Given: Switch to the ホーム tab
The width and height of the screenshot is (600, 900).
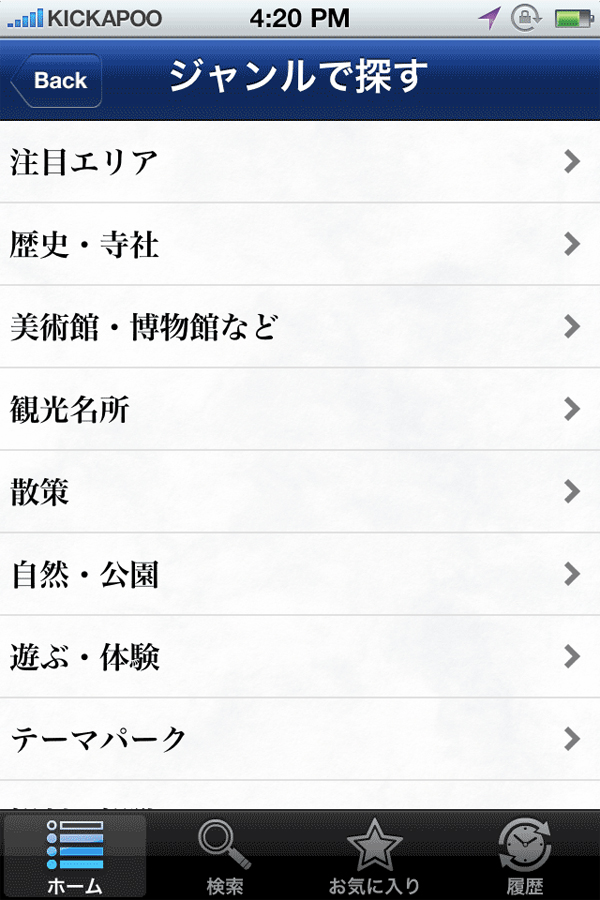Looking at the screenshot, I should point(75,855).
